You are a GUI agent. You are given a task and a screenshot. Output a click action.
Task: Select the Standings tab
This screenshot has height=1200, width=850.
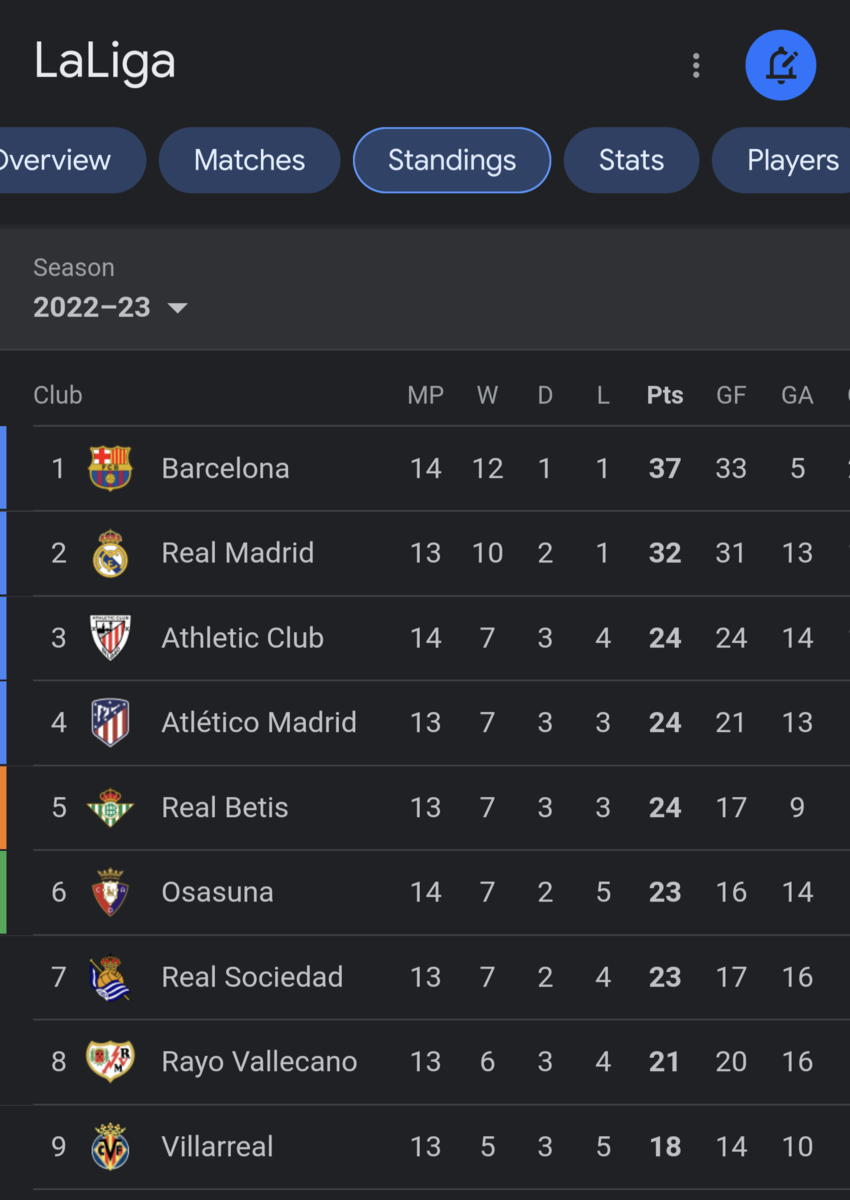click(x=452, y=160)
